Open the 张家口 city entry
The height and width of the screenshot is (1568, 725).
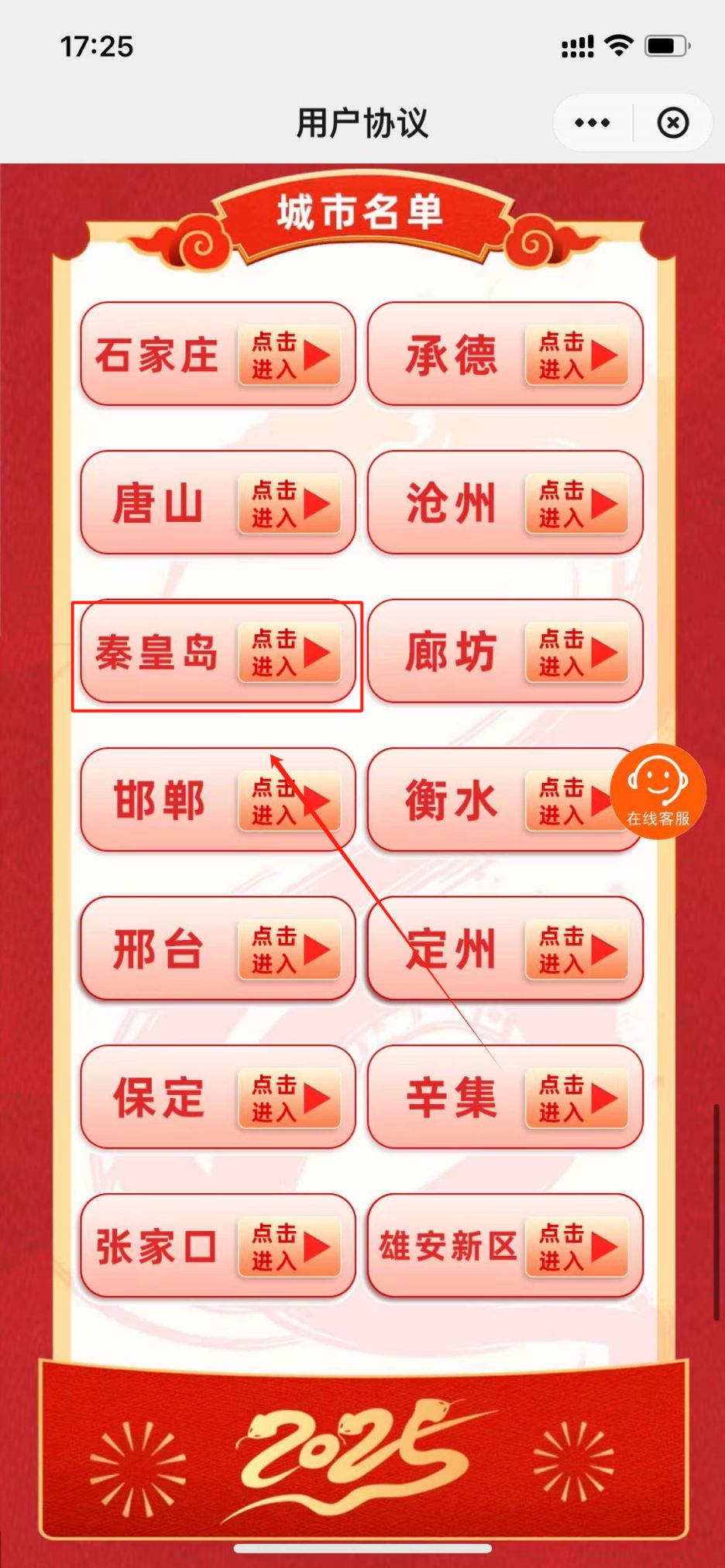[218, 1246]
